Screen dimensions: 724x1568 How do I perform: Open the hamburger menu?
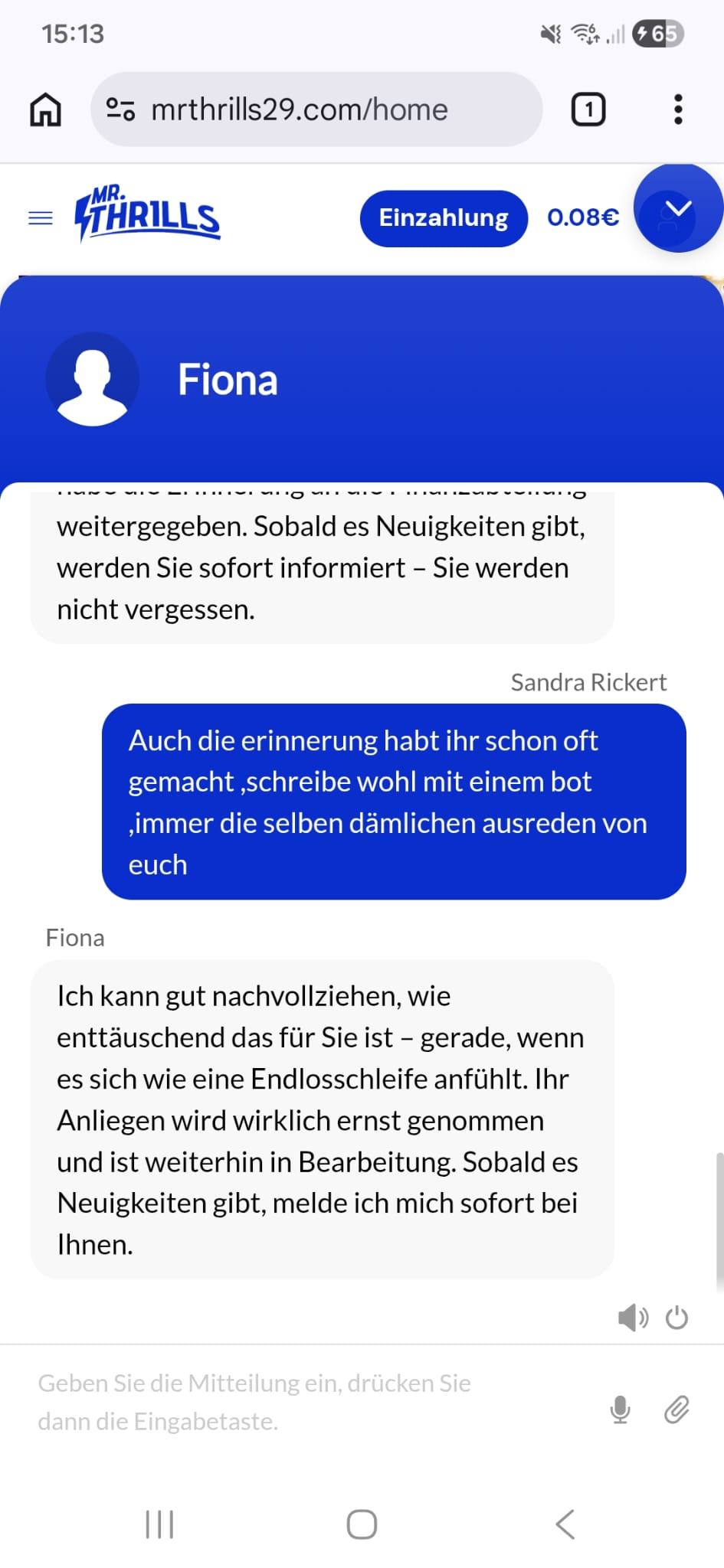(x=41, y=218)
